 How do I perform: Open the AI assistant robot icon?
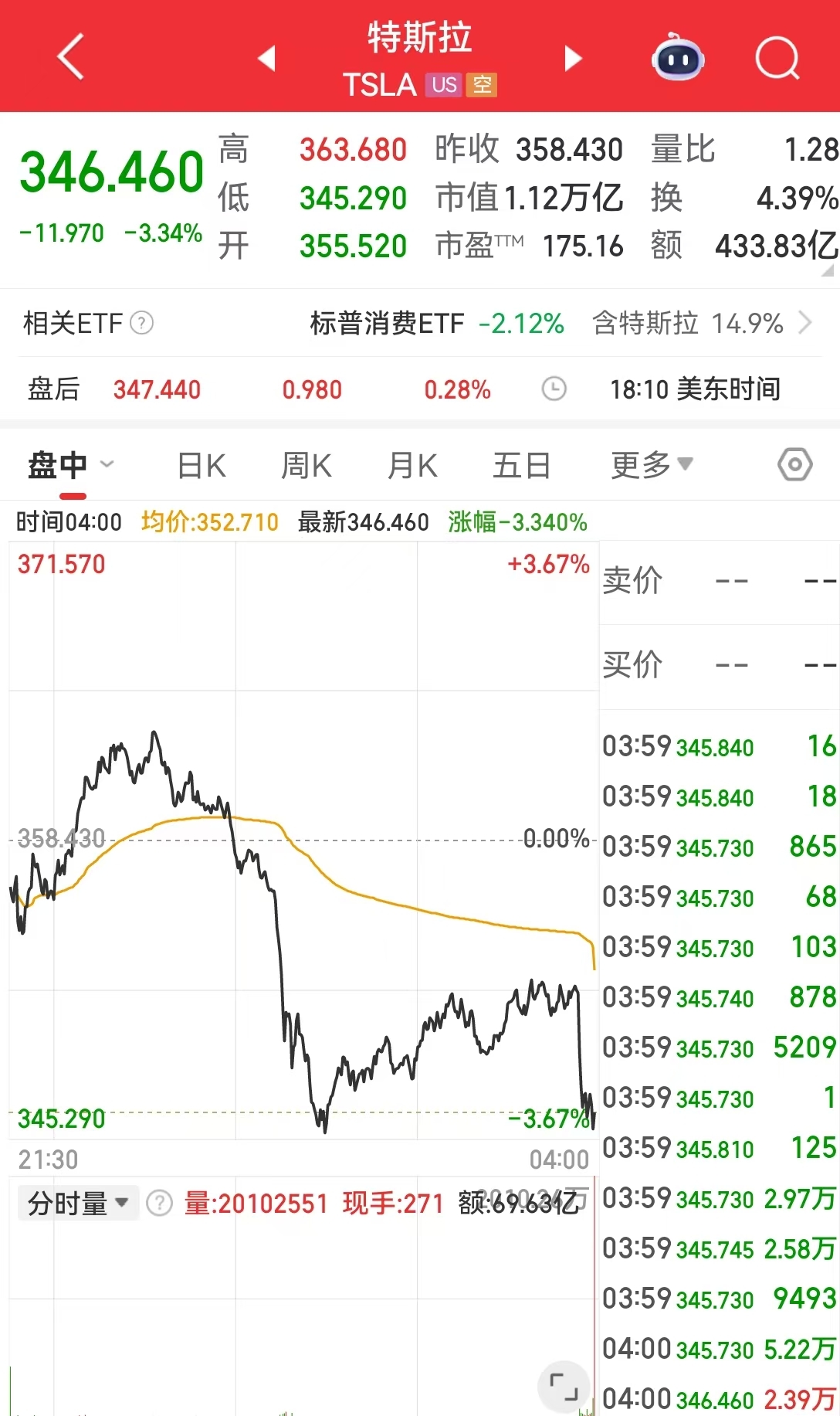[676, 57]
